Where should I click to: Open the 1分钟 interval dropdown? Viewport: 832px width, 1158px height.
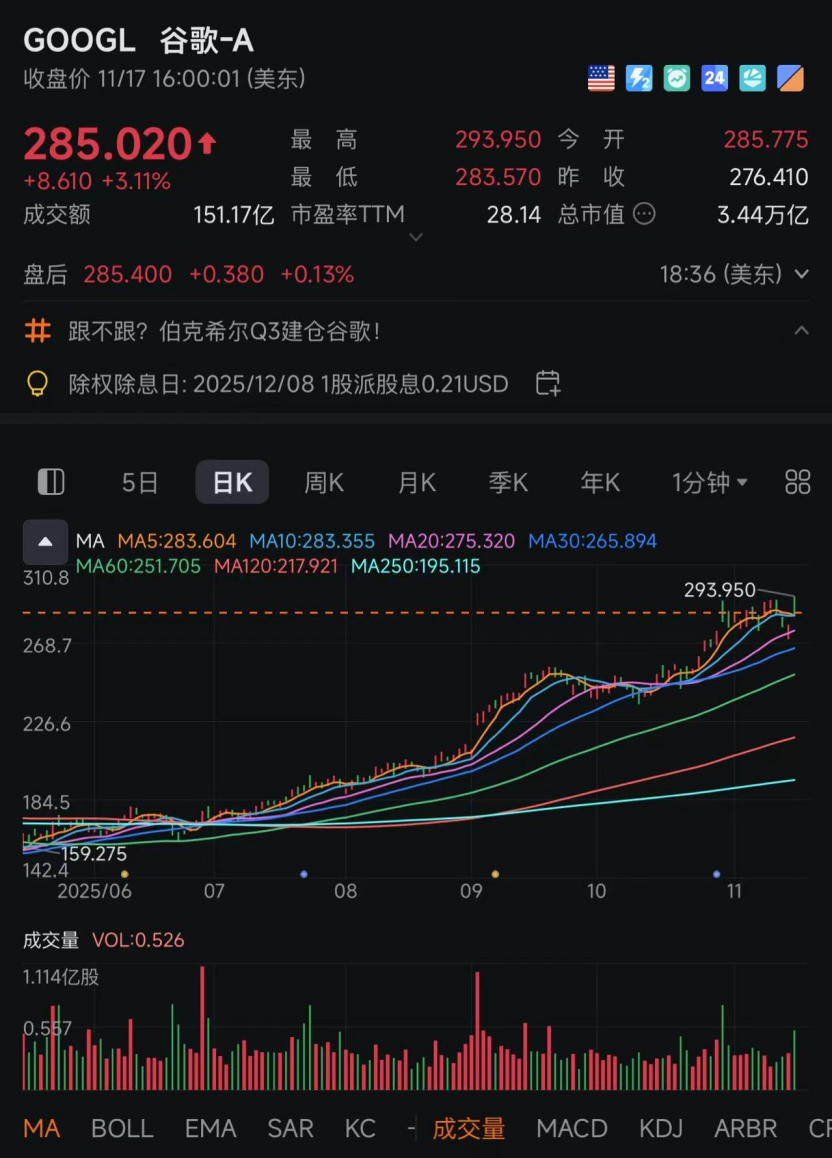click(x=709, y=483)
